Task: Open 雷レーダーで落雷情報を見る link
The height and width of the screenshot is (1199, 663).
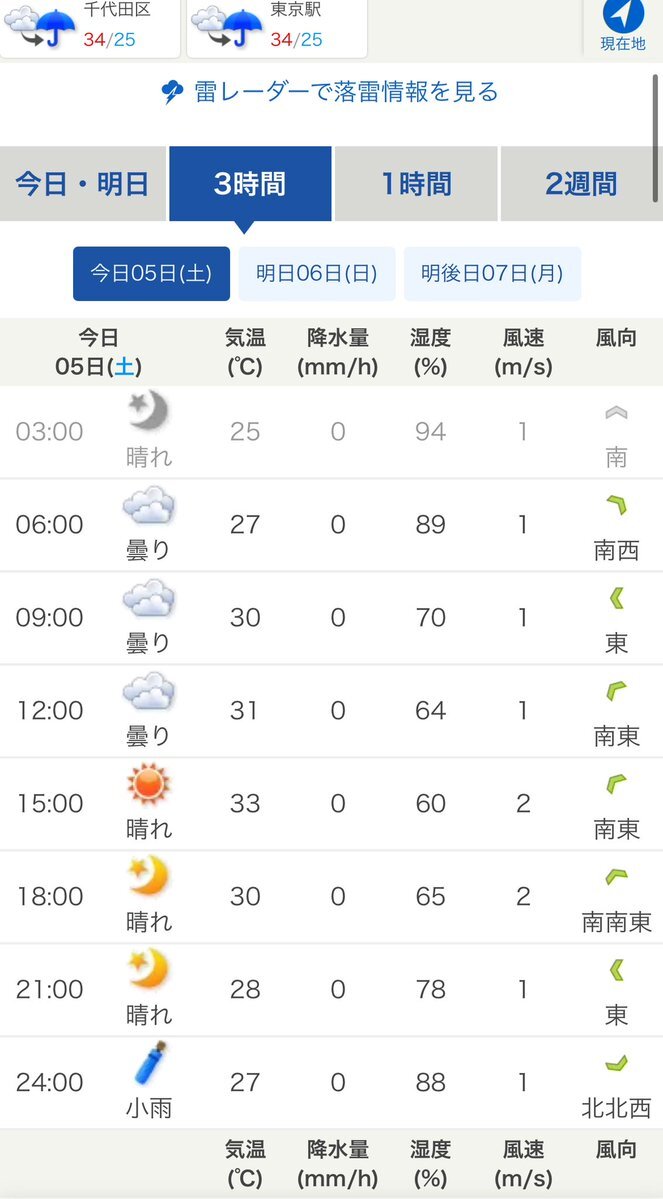Action: (329, 93)
